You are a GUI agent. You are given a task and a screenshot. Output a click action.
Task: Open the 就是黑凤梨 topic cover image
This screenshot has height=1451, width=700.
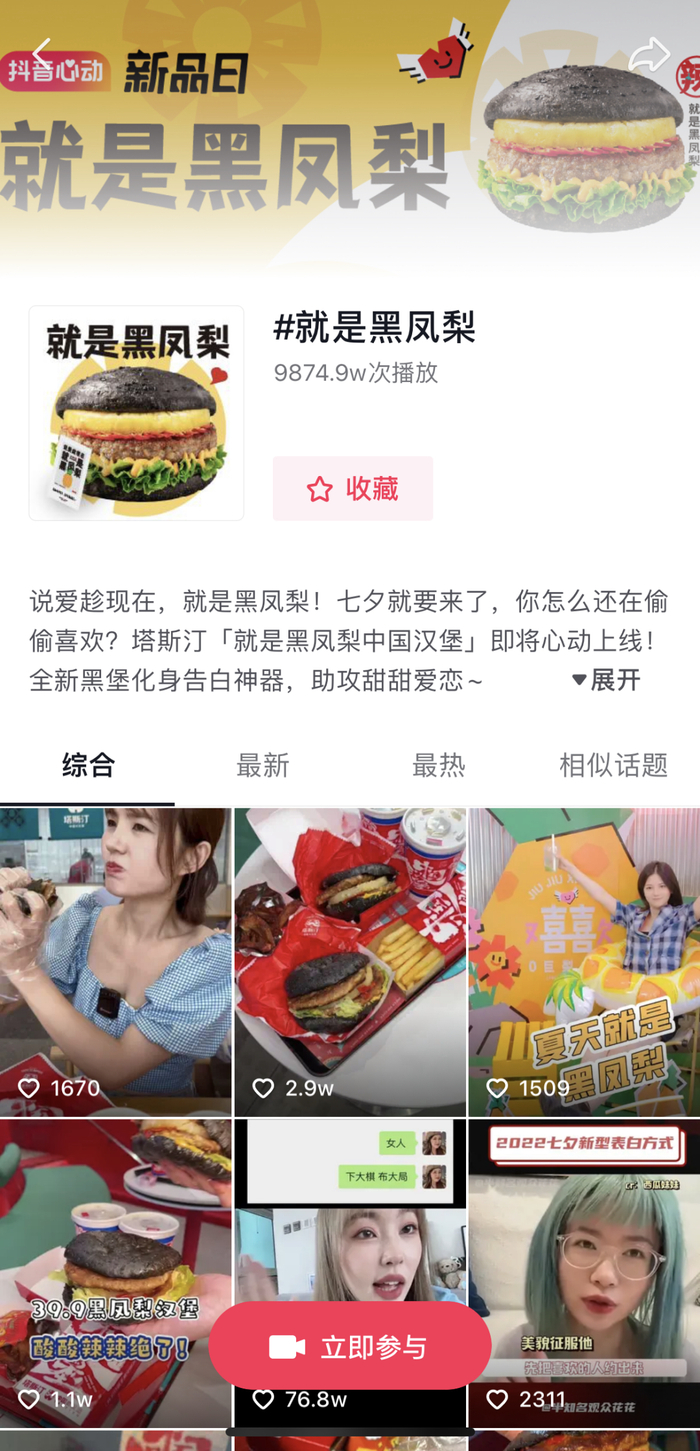[136, 413]
